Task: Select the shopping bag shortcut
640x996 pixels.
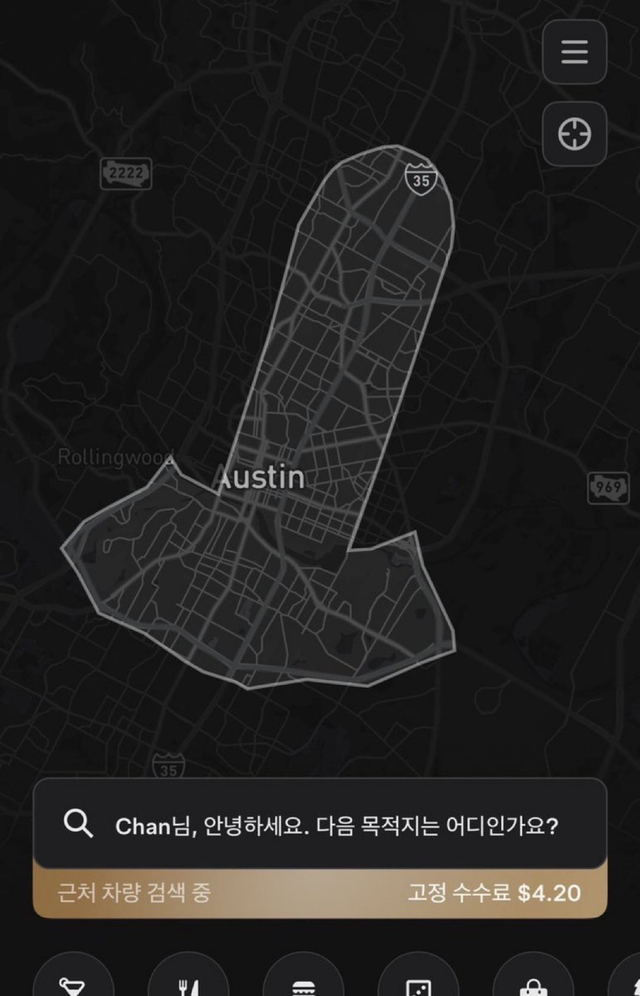Action: click(534, 980)
